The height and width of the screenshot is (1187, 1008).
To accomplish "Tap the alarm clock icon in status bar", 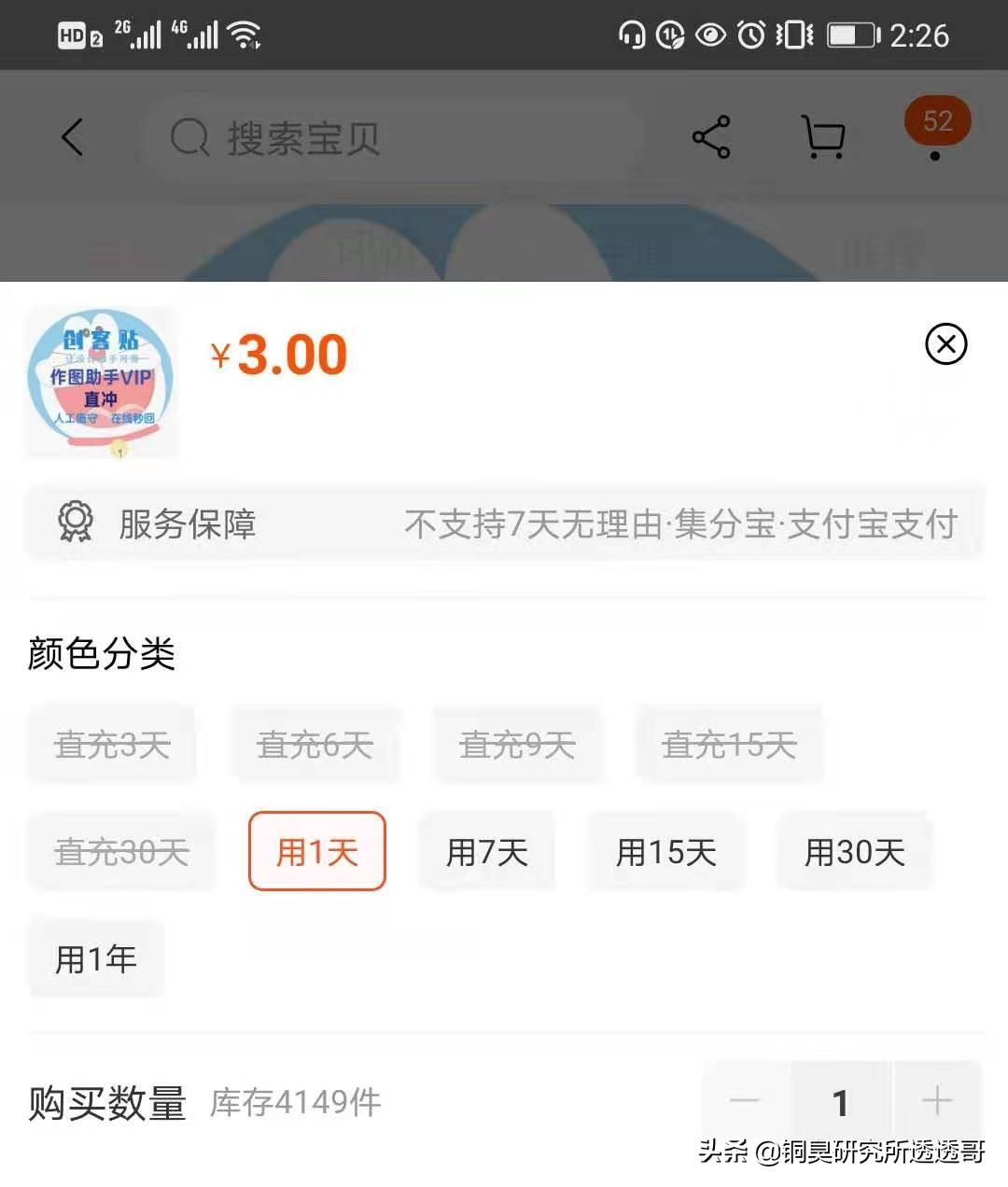I will (x=752, y=34).
